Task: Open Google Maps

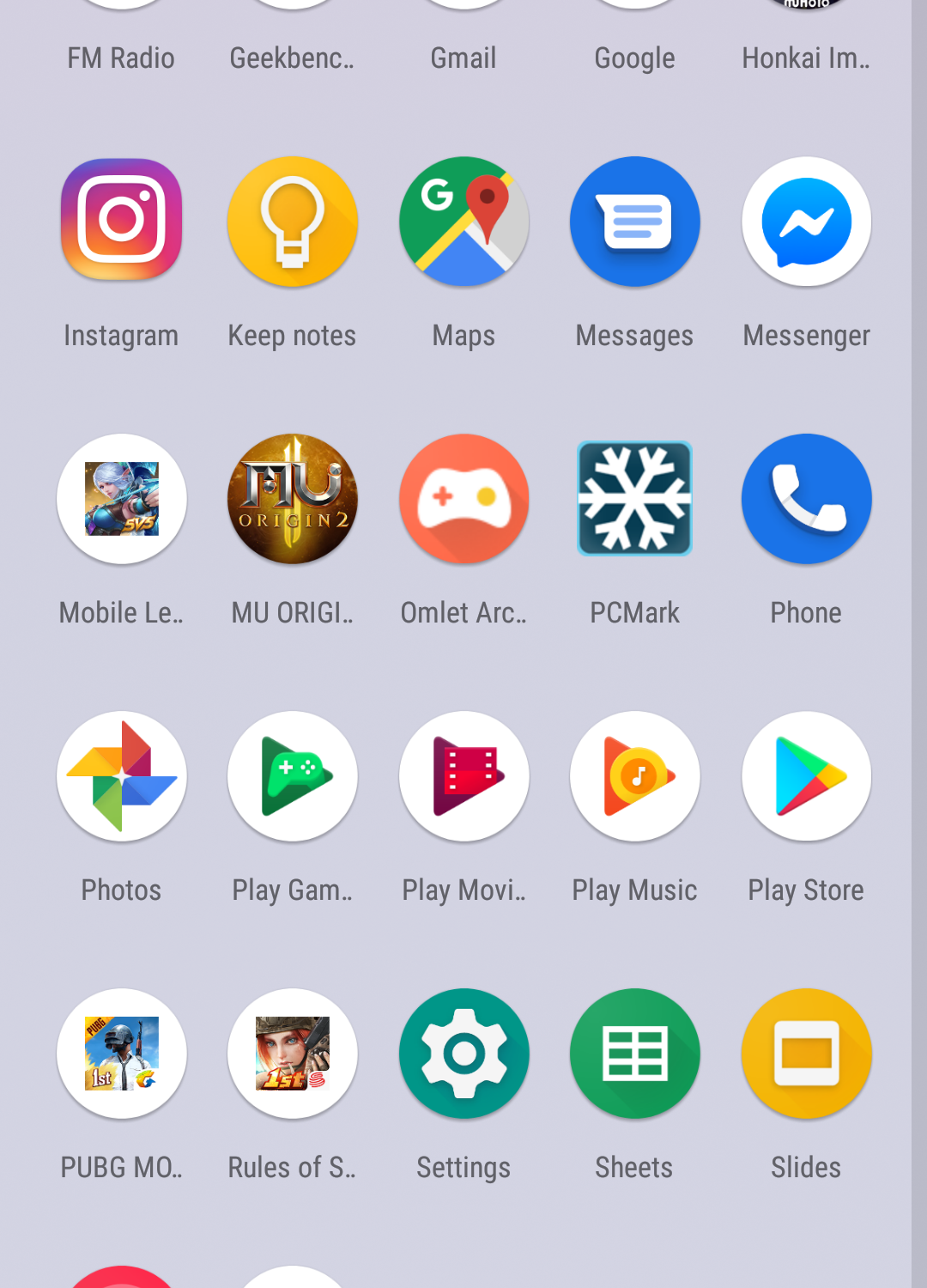Action: tap(463, 221)
